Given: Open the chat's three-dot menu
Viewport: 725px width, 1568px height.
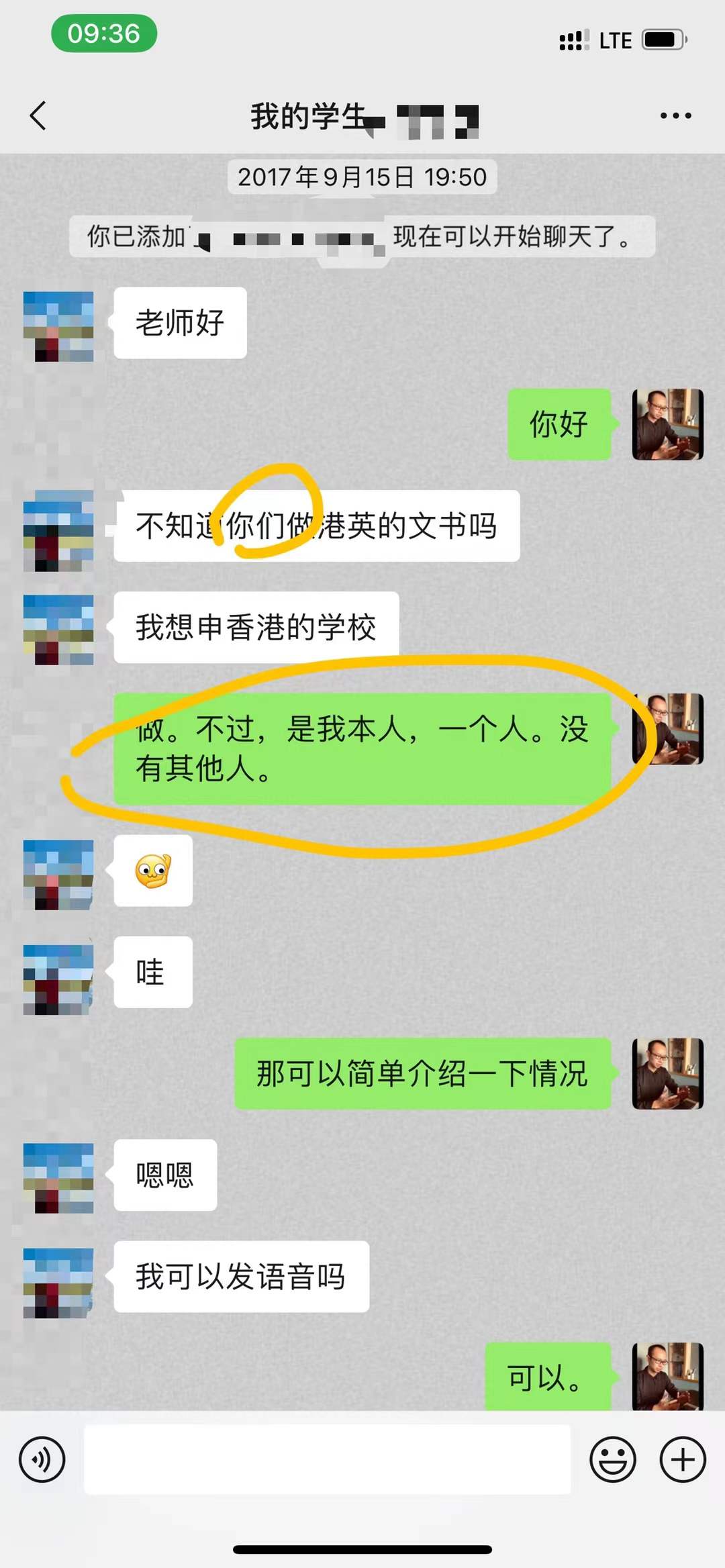Looking at the screenshot, I should (x=675, y=116).
